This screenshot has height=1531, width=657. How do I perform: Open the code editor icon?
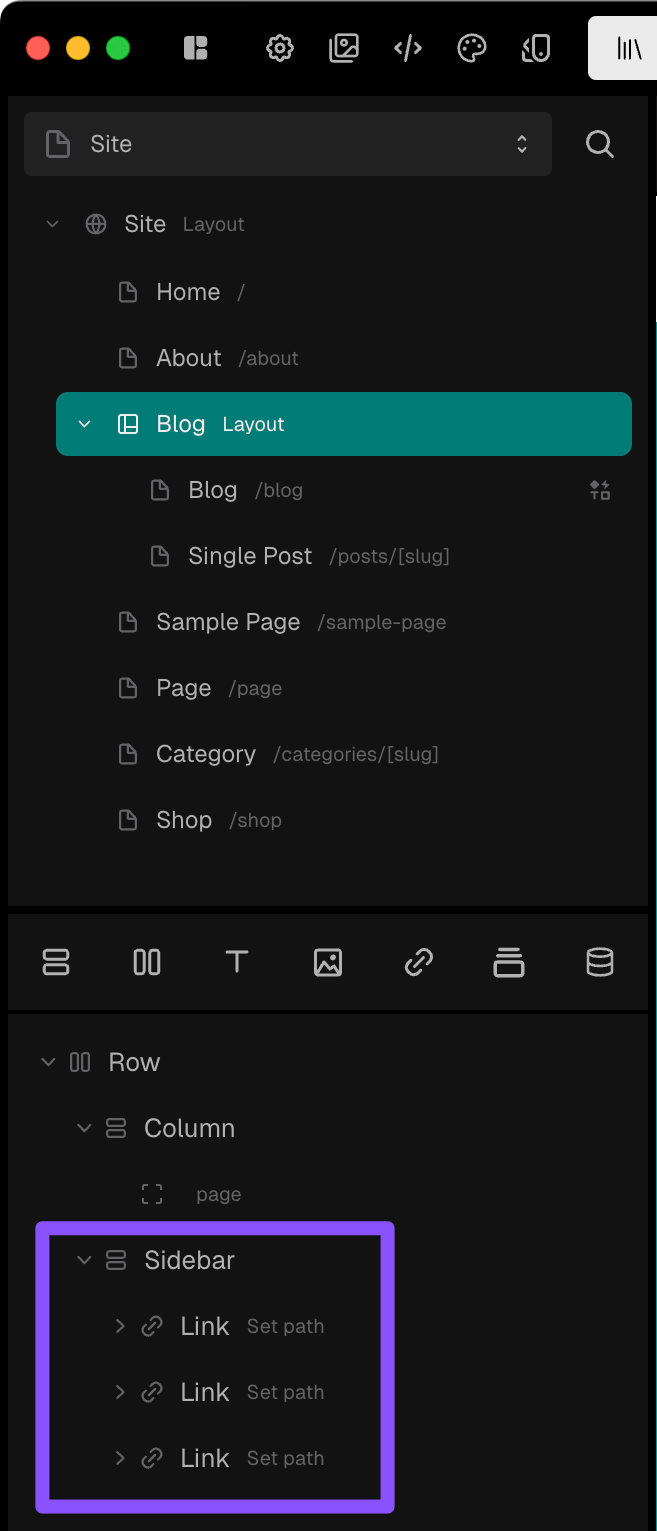[408, 48]
